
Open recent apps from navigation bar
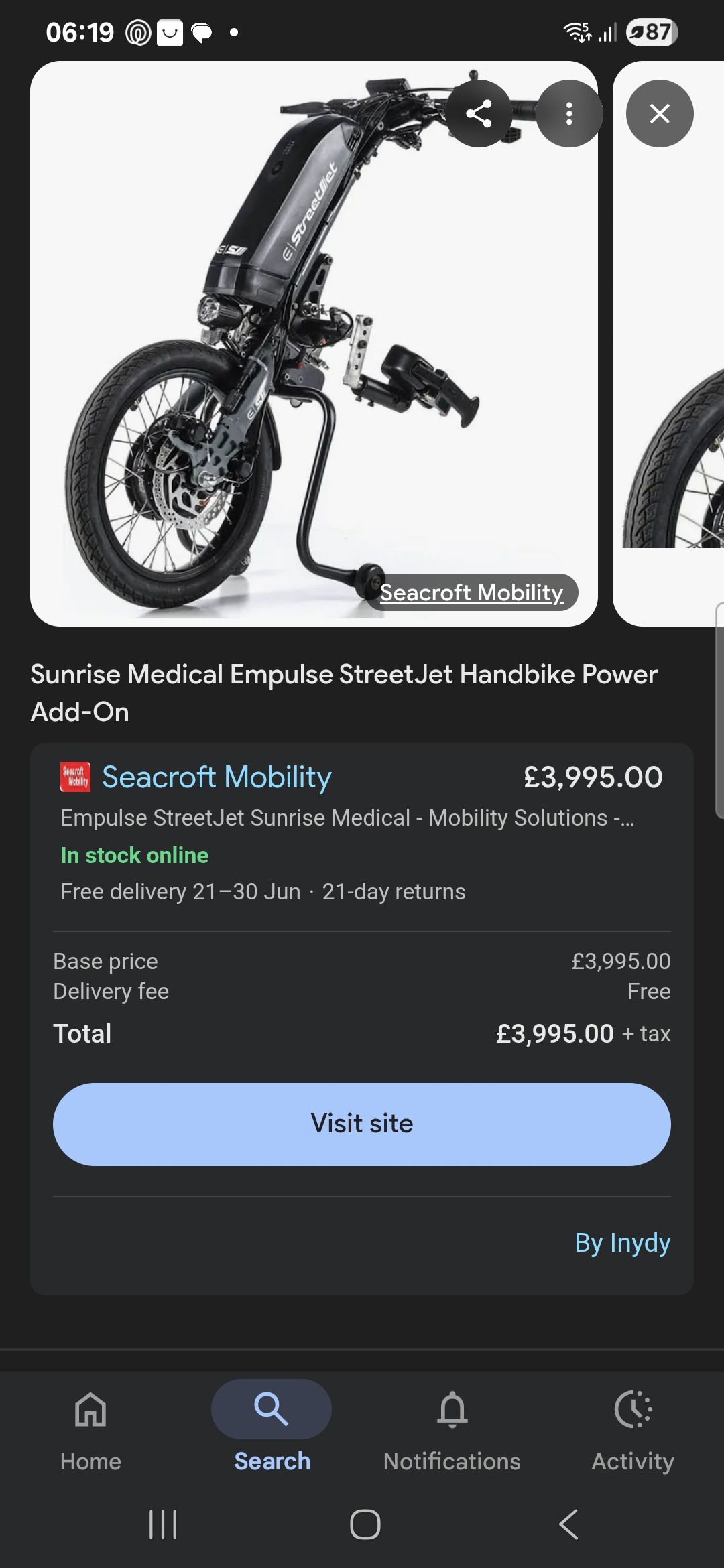pyautogui.click(x=163, y=1524)
